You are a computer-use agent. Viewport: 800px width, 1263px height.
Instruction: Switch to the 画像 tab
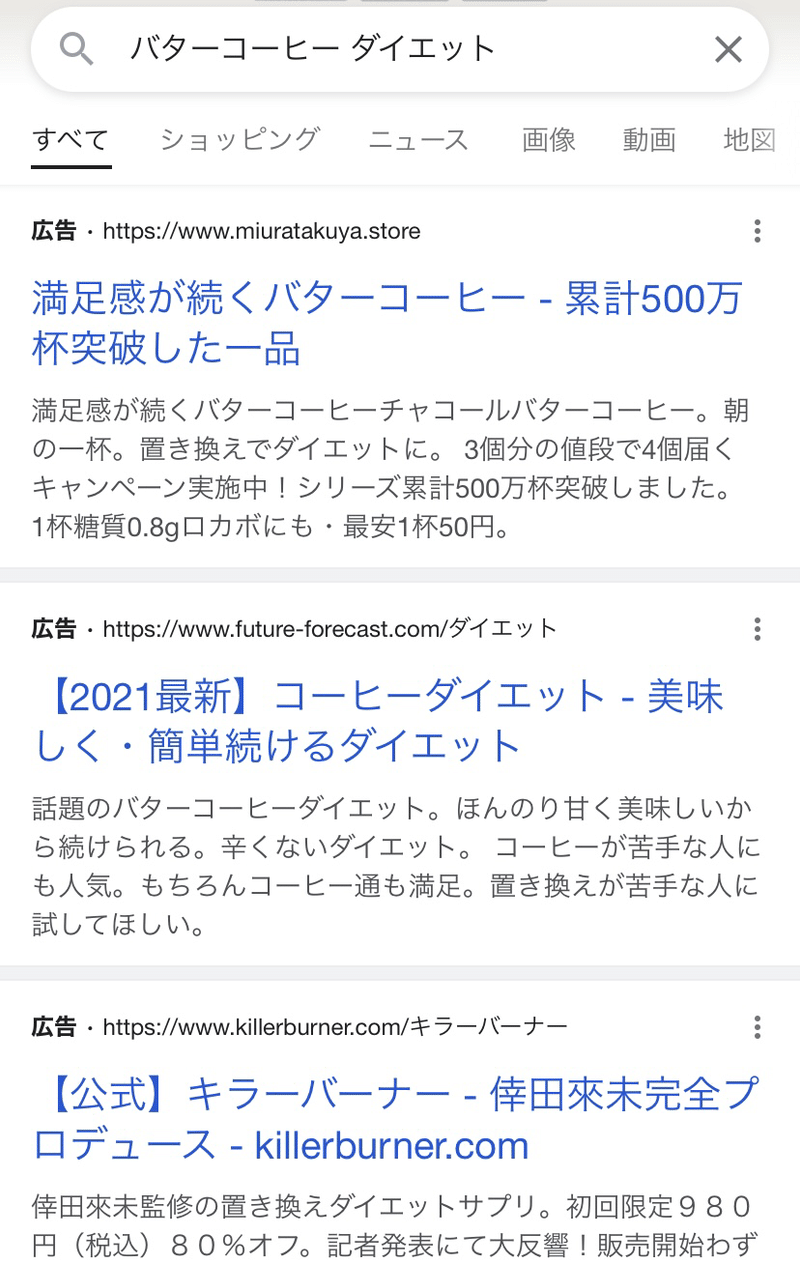(x=549, y=140)
